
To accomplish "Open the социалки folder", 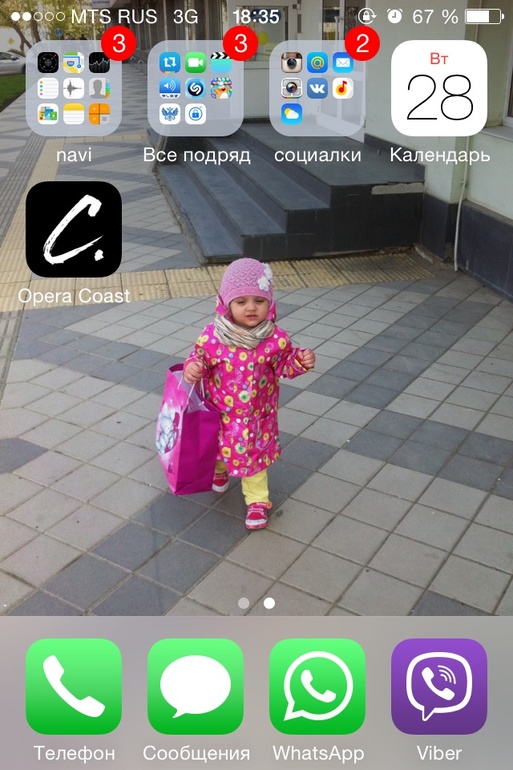I will (317, 88).
